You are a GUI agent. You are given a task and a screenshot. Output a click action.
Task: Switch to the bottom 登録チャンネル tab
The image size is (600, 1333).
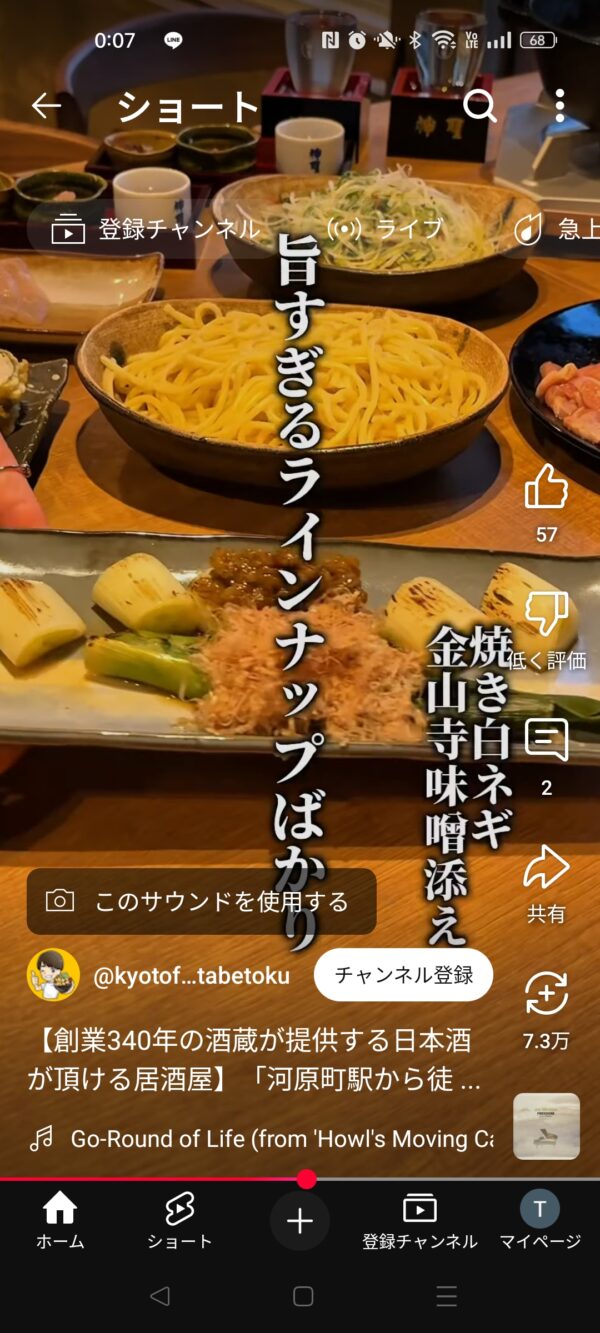pos(420,1221)
